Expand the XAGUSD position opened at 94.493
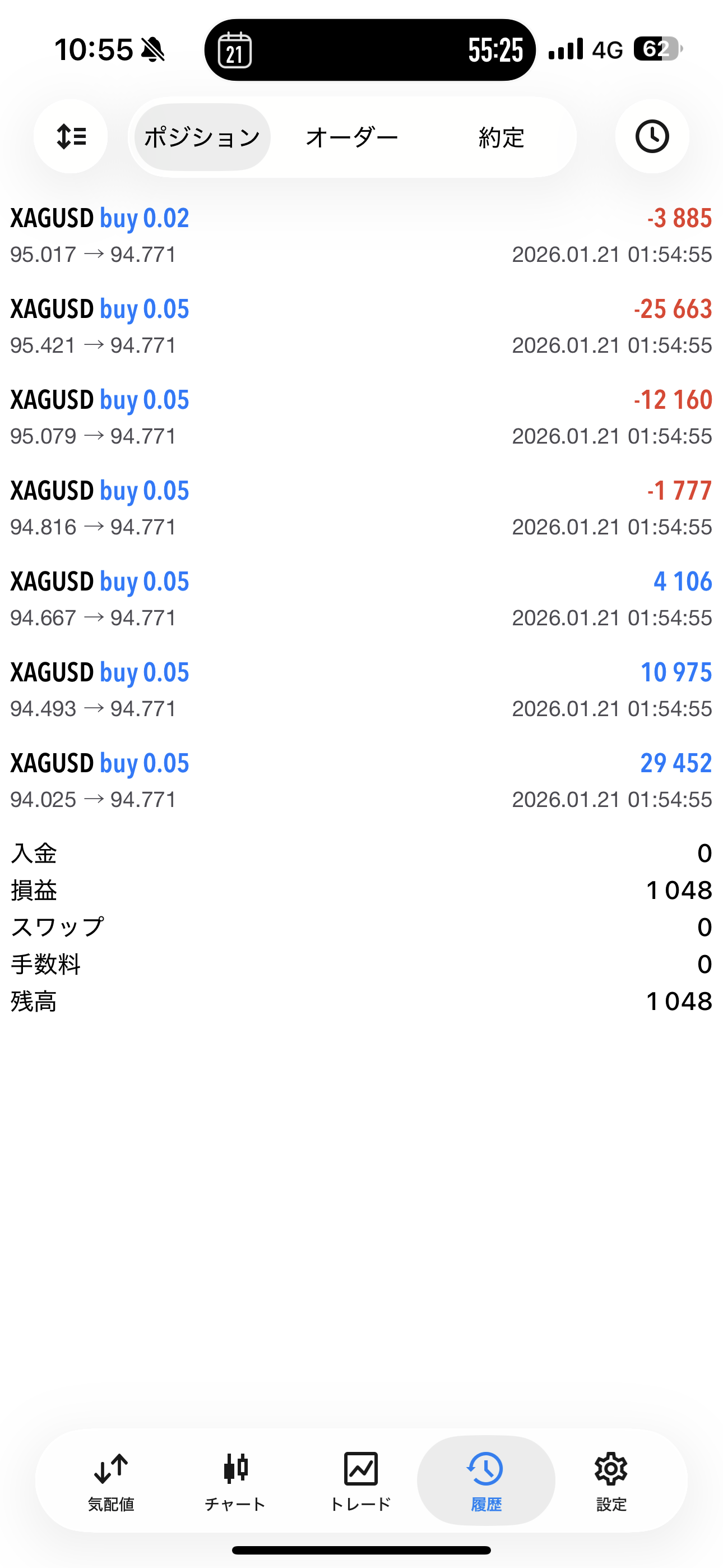 coord(361,690)
